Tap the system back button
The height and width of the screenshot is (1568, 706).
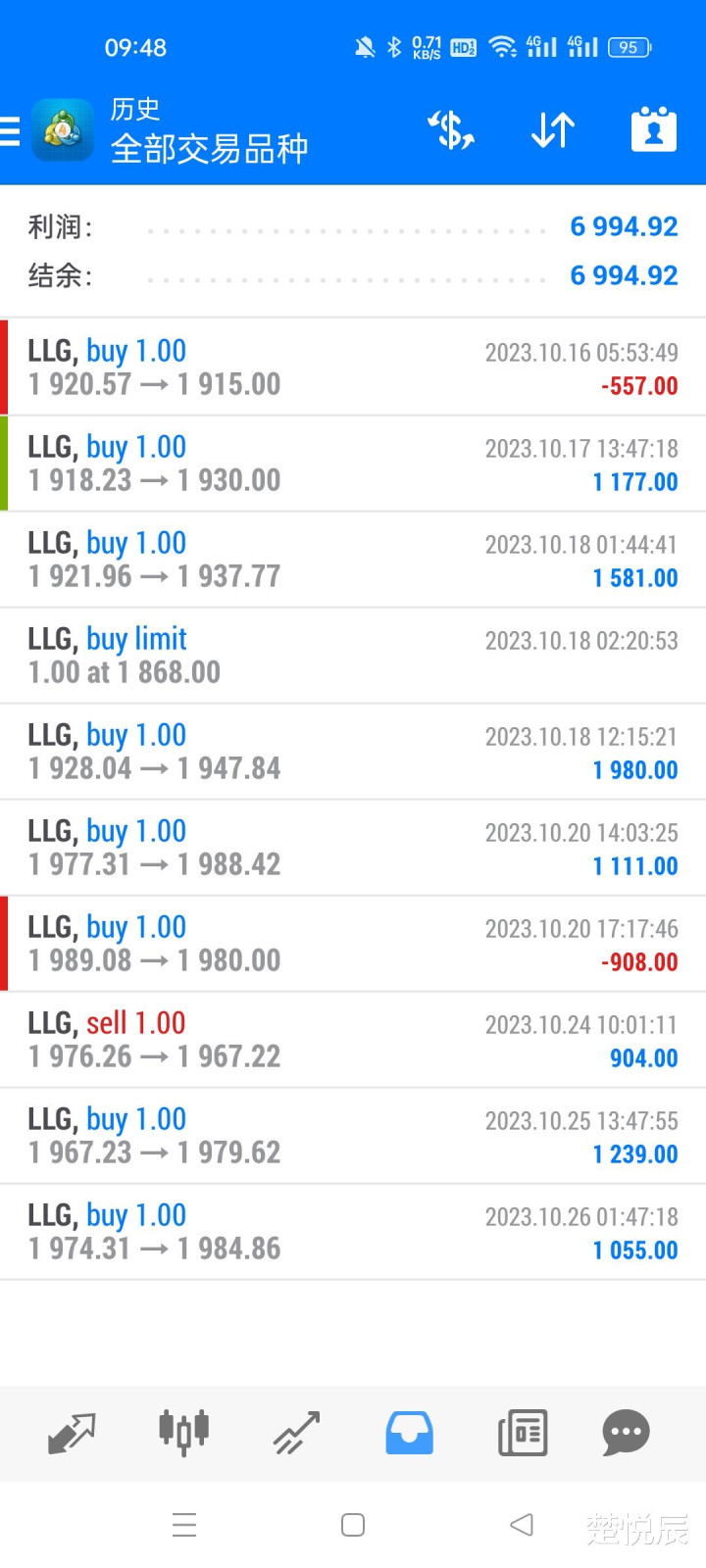[x=522, y=1525]
